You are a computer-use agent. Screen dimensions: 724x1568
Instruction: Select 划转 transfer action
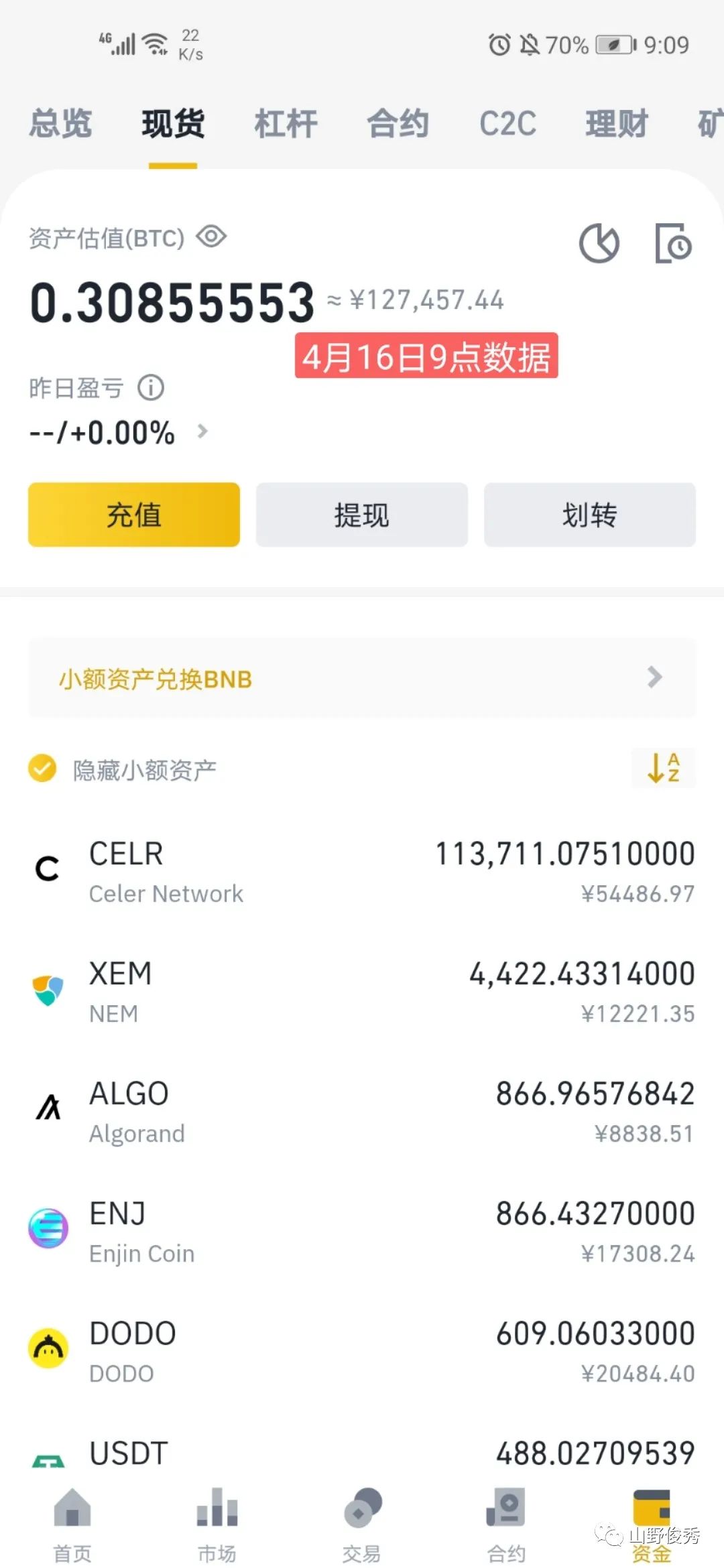tap(589, 515)
